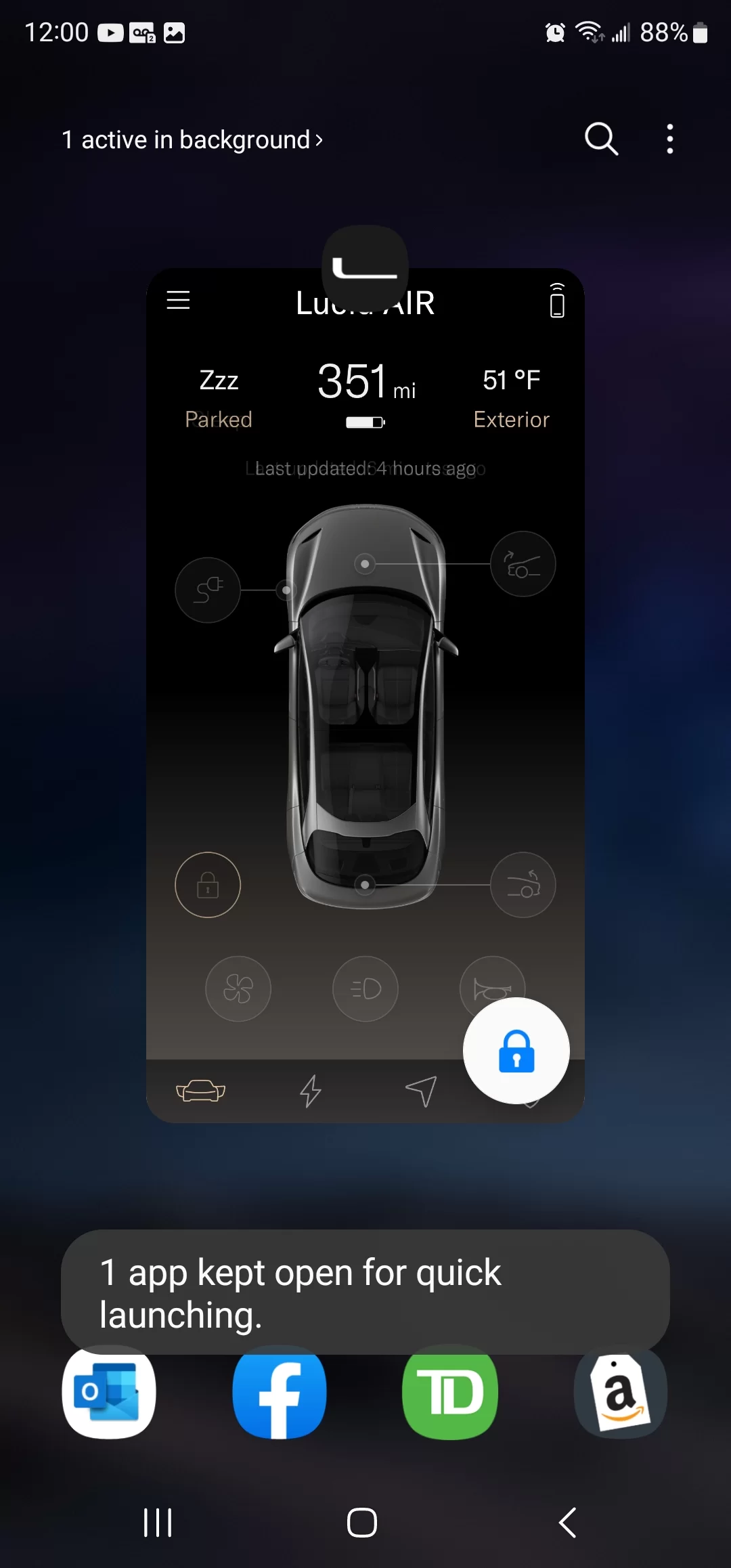Image resolution: width=731 pixels, height=1568 pixels.
Task: Tap the recent apps navigation button
Action: [158, 1523]
